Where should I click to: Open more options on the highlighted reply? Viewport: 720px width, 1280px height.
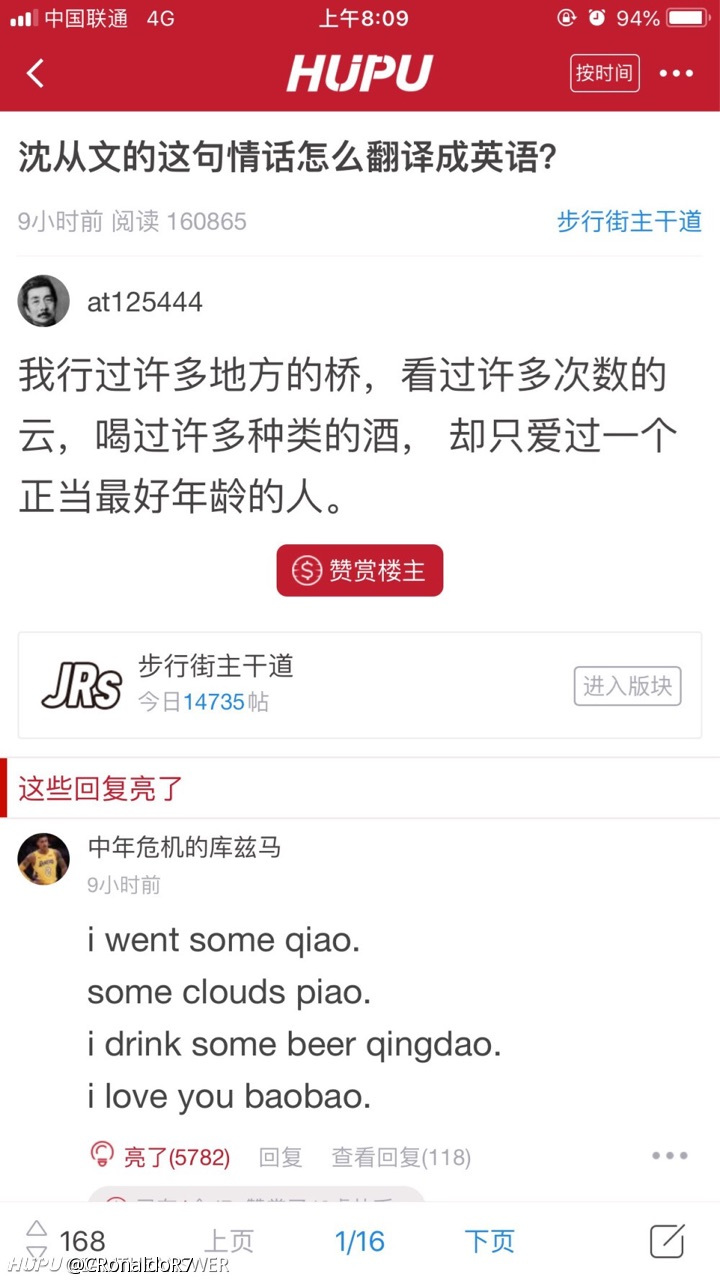pyautogui.click(x=670, y=1156)
